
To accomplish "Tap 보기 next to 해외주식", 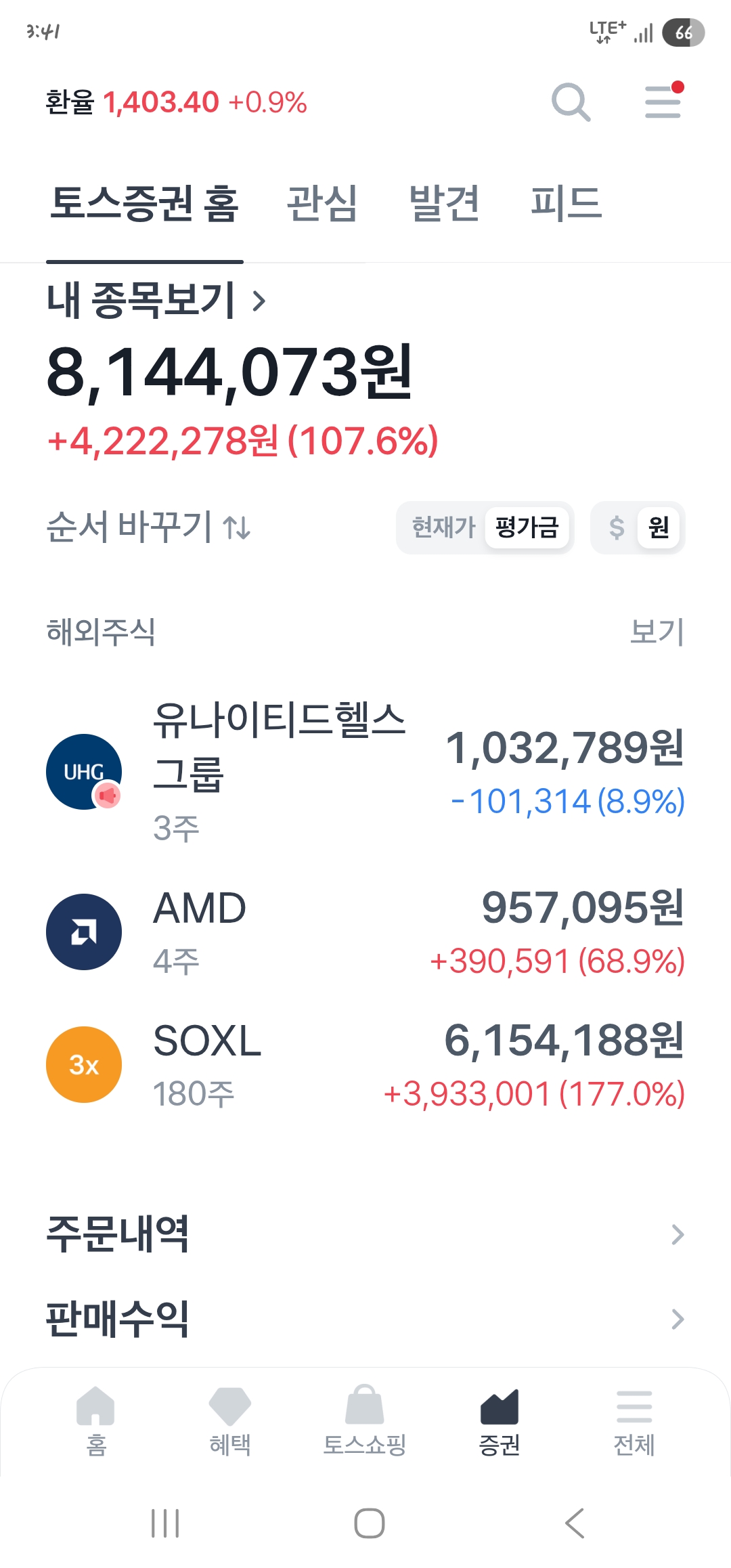I will [657, 632].
